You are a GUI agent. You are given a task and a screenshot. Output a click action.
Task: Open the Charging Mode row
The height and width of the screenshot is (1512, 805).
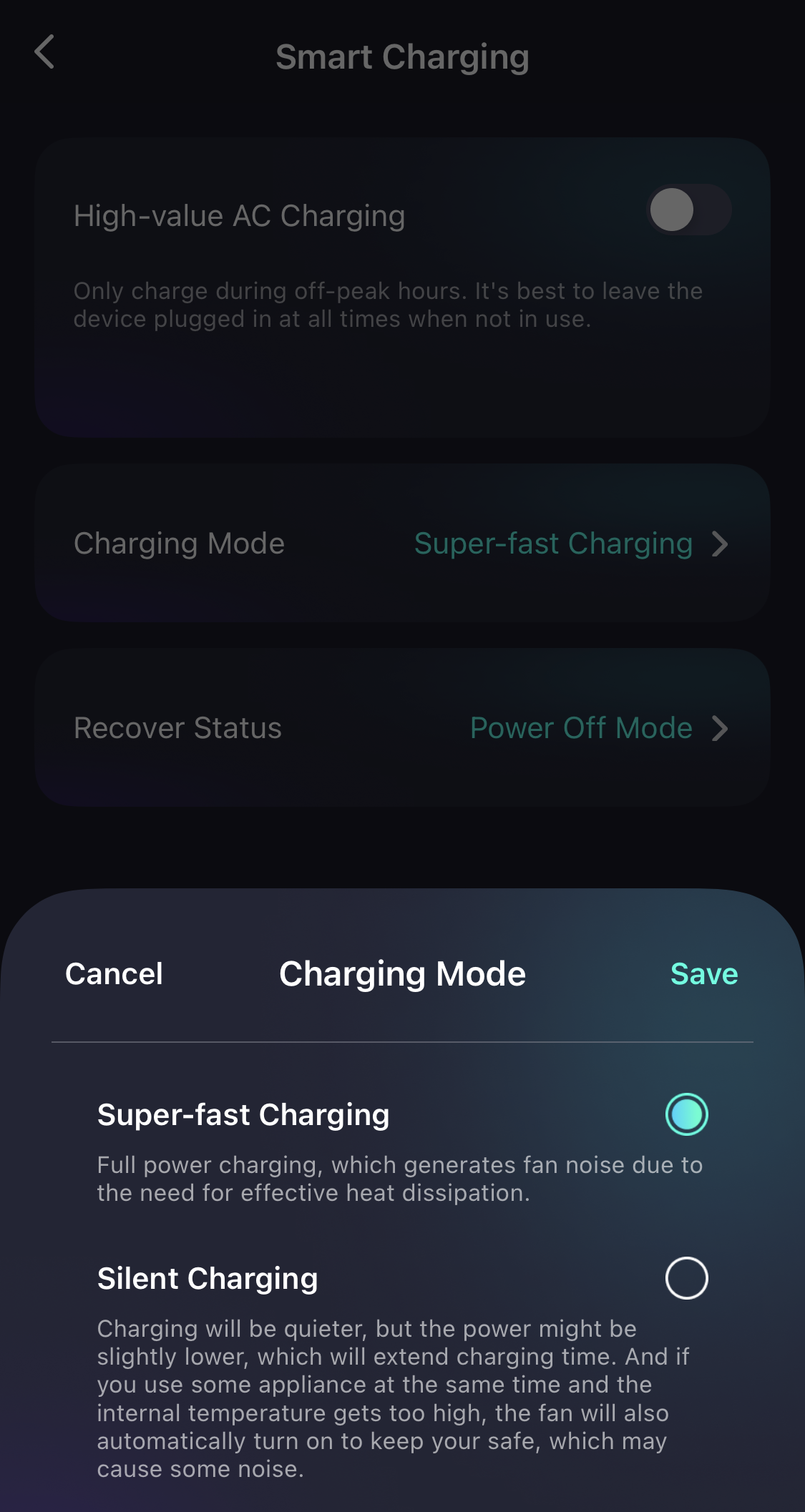click(x=402, y=544)
